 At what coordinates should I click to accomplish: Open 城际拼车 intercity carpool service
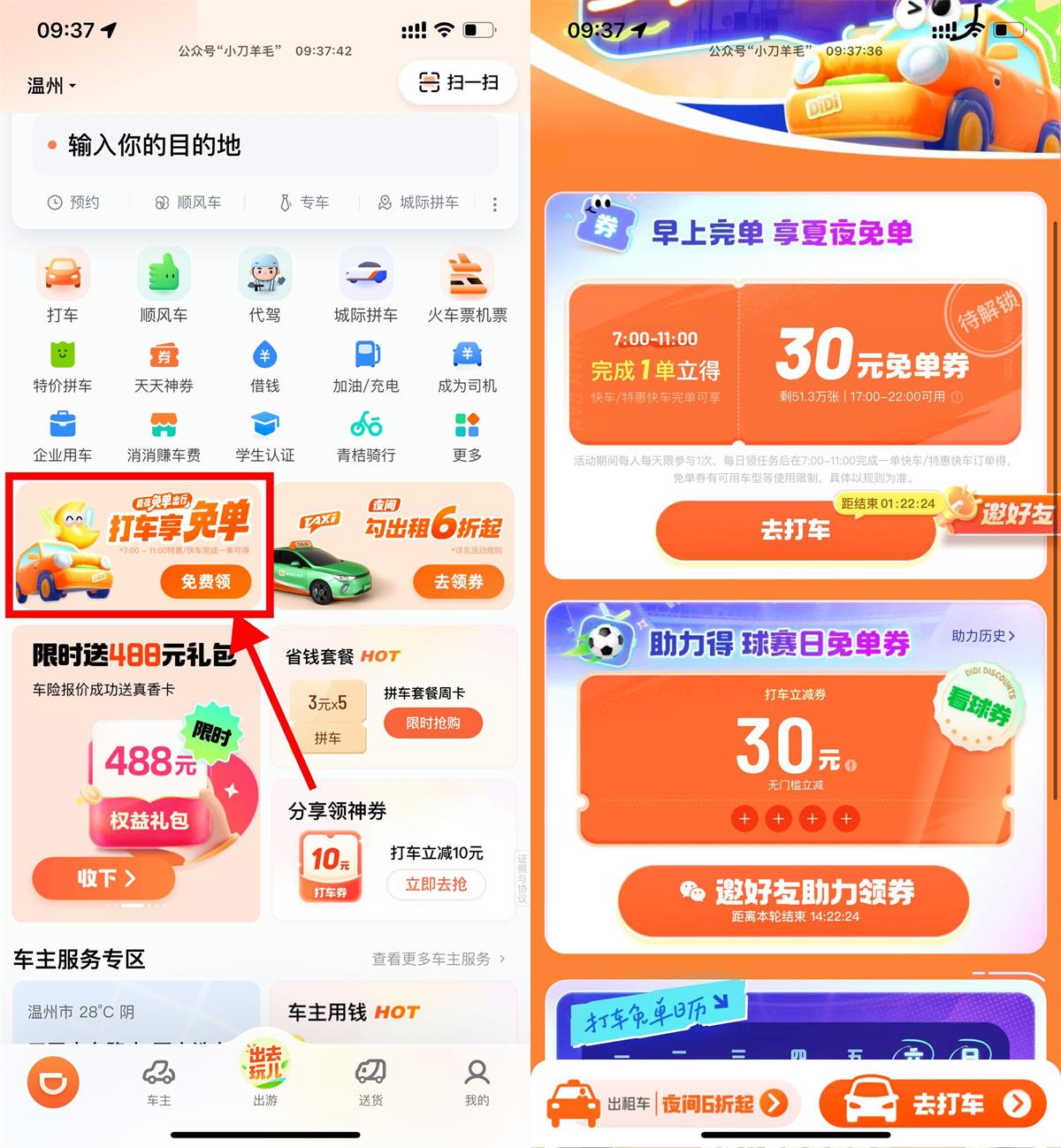365,283
